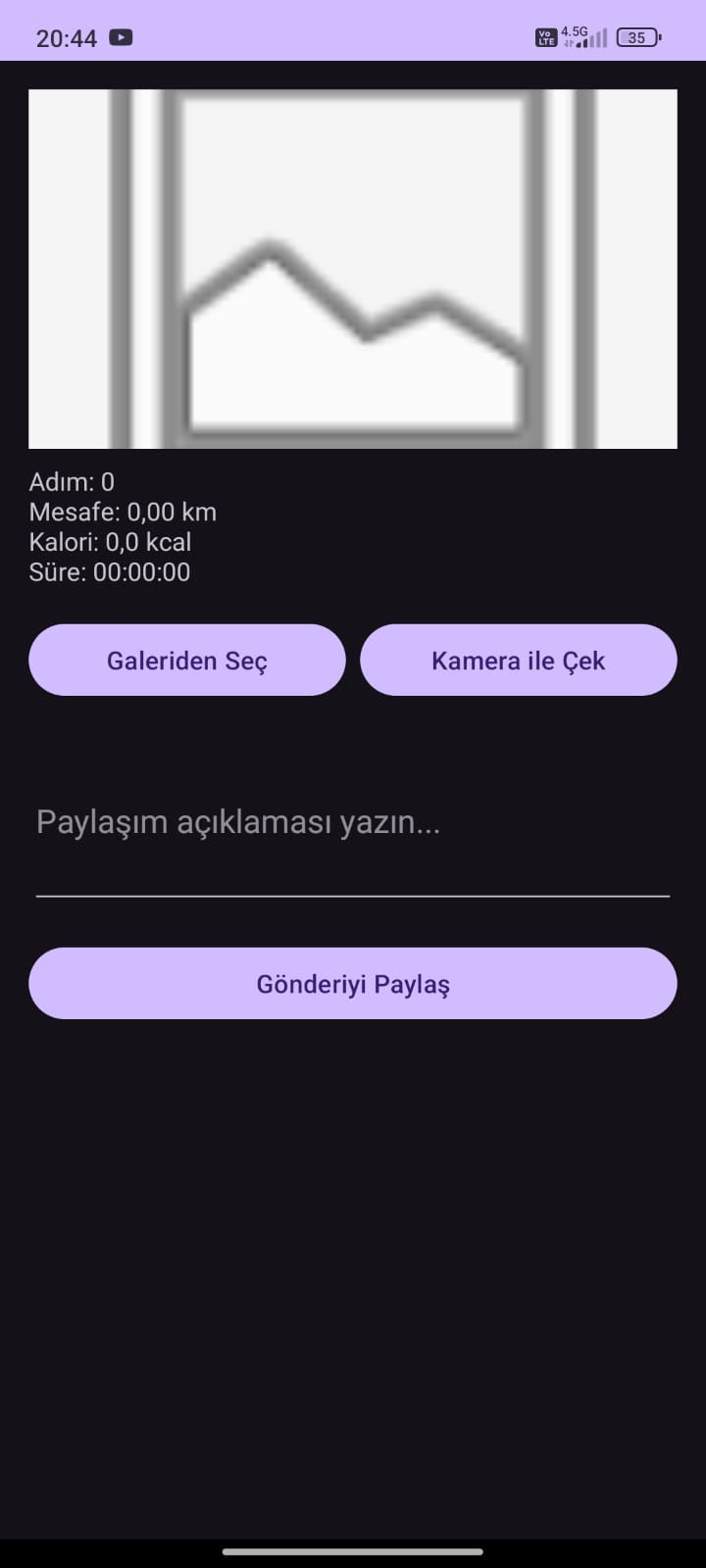Viewport: 706px width, 1568px height.
Task: Tap the underline beneath the description field
Action: coord(353,895)
